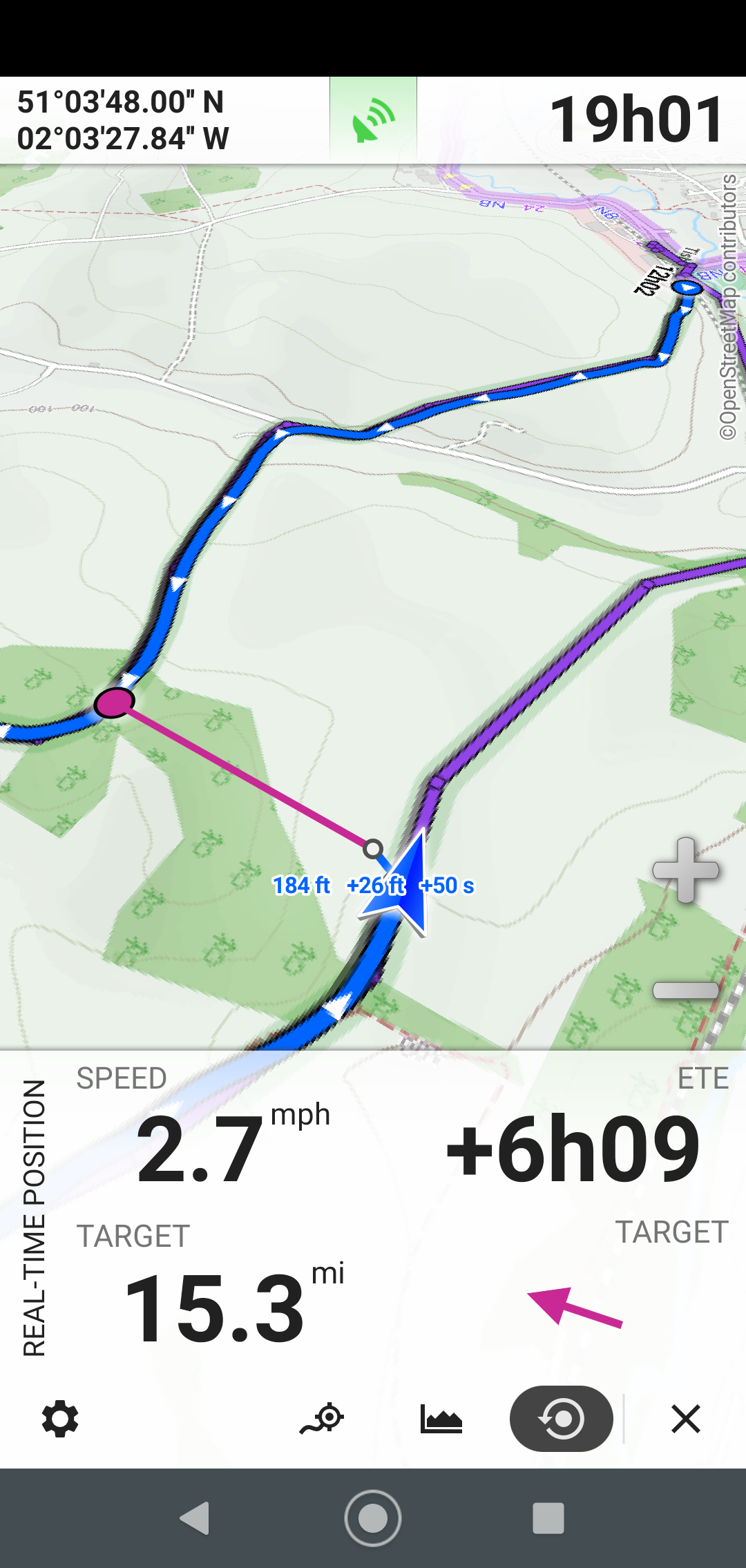This screenshot has height=1568, width=746.
Task: Tap the green GPS signal indicator
Action: point(373,120)
